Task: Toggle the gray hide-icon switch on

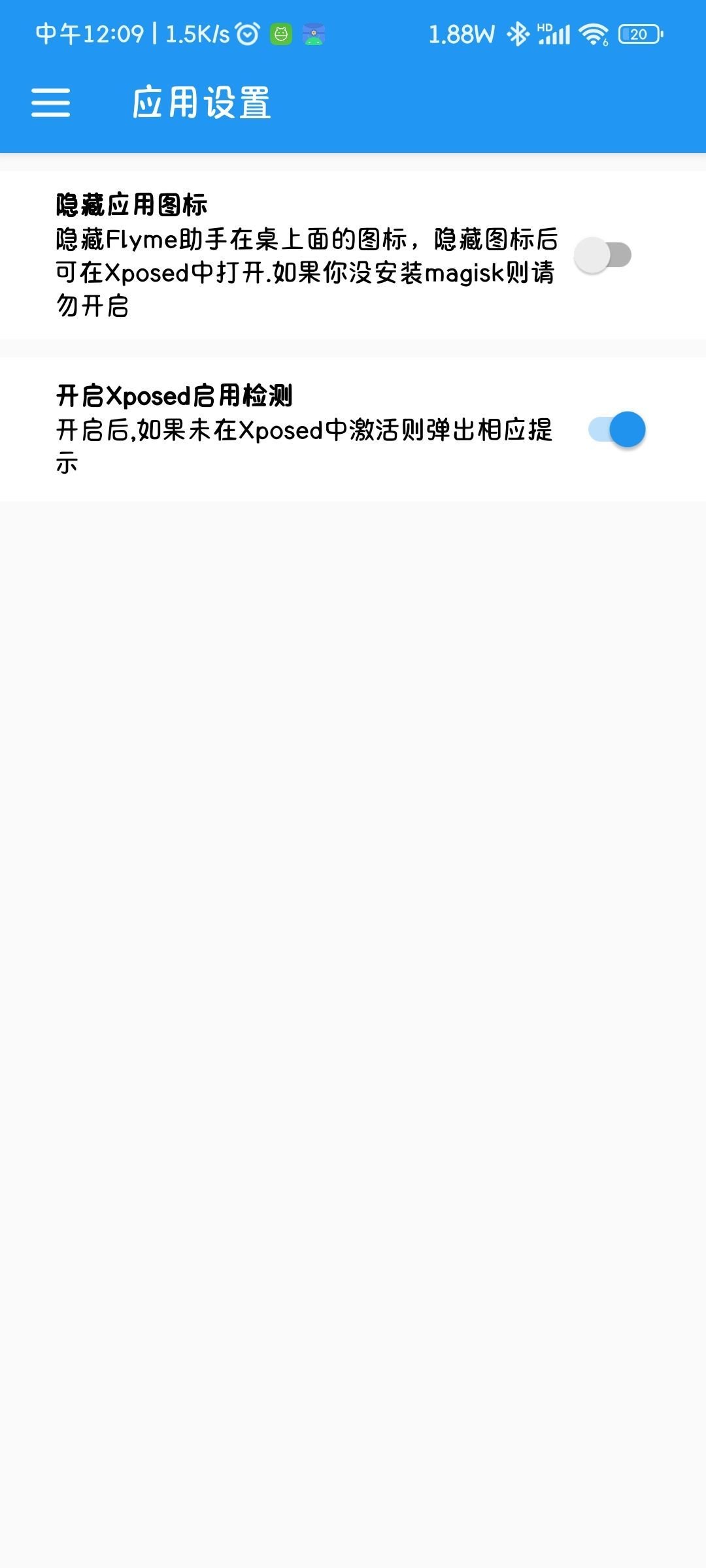Action: pos(604,253)
